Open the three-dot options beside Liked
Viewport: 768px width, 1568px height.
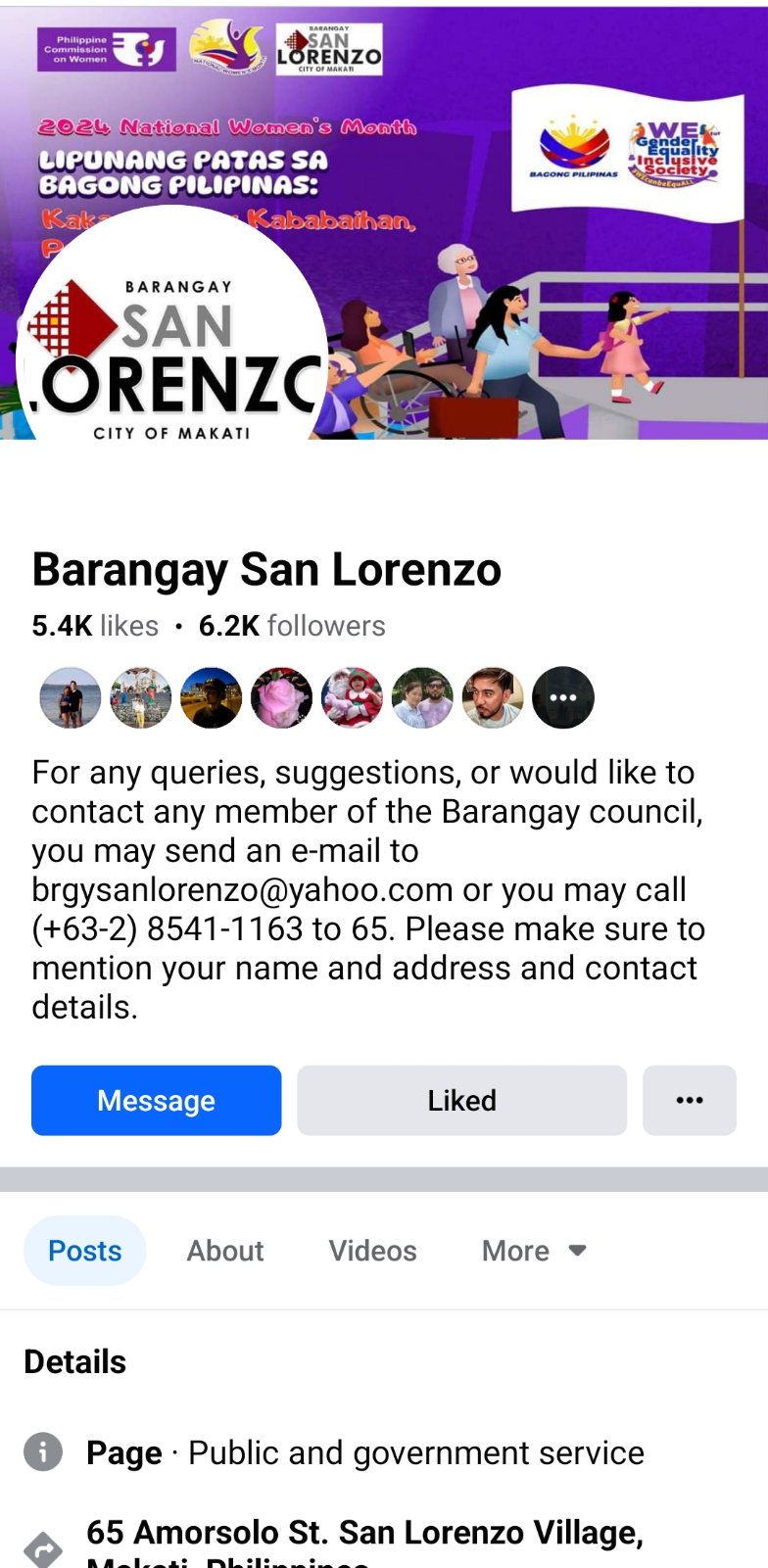click(689, 1100)
